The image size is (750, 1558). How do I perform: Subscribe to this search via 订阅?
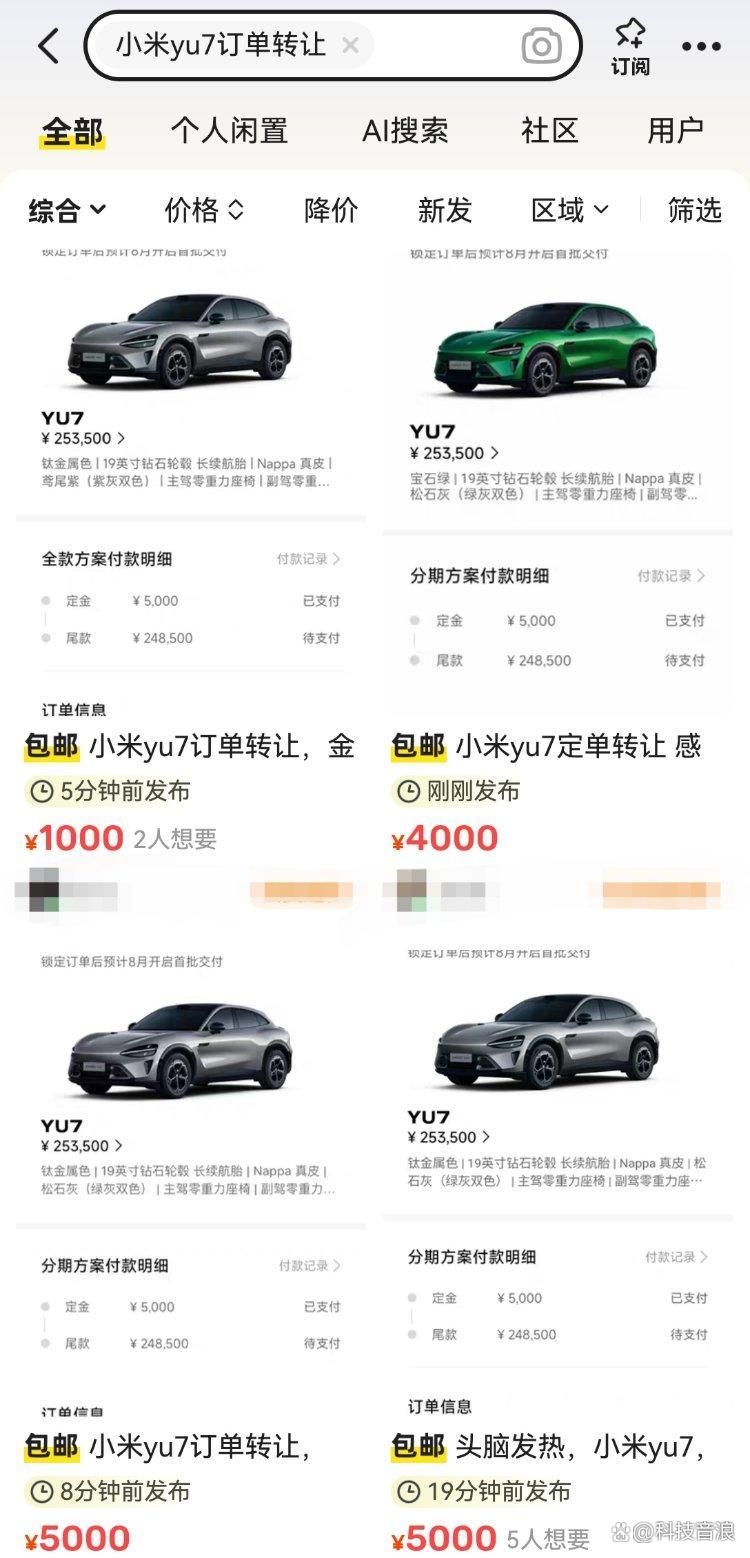click(x=630, y=47)
